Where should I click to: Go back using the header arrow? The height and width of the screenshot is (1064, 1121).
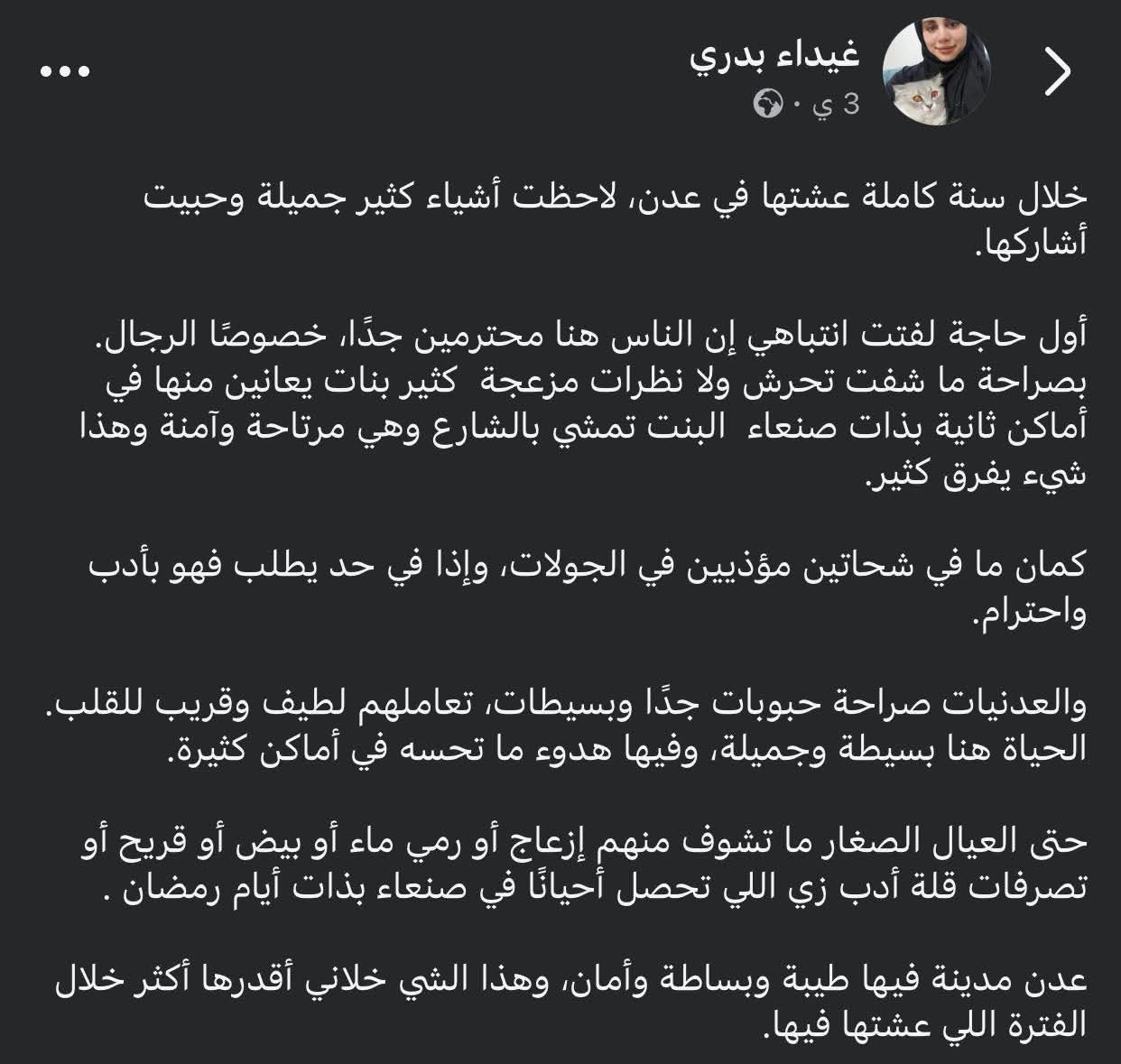[x=1058, y=71]
